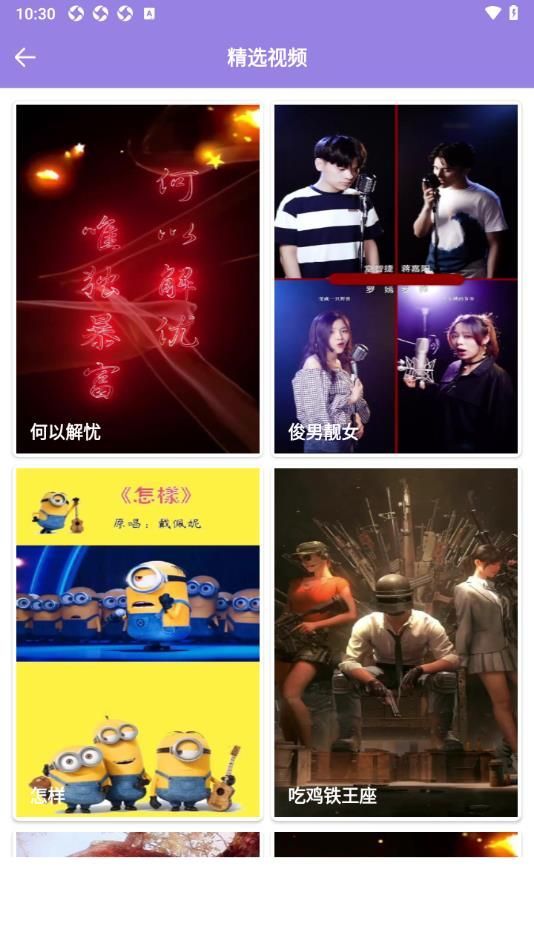Go back using the arrow icon
This screenshot has width=534, height=950.
pos(25,58)
